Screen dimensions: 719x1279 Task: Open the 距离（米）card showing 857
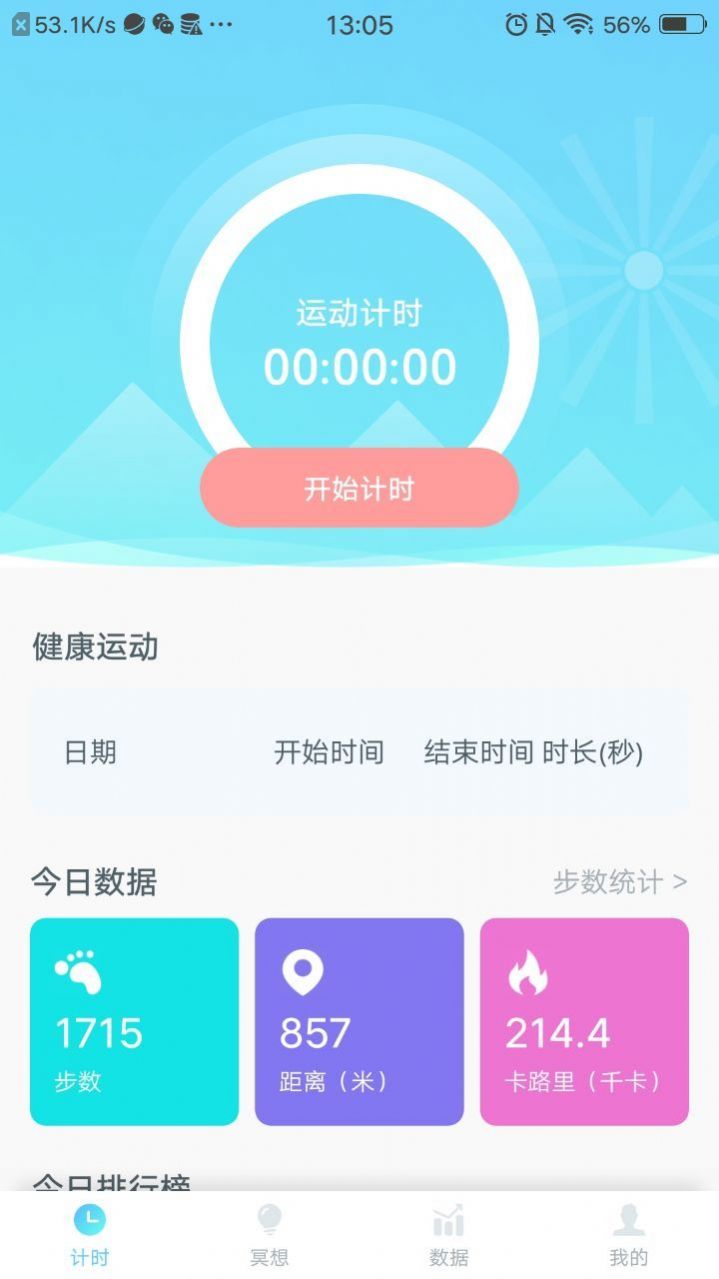[x=359, y=1021]
